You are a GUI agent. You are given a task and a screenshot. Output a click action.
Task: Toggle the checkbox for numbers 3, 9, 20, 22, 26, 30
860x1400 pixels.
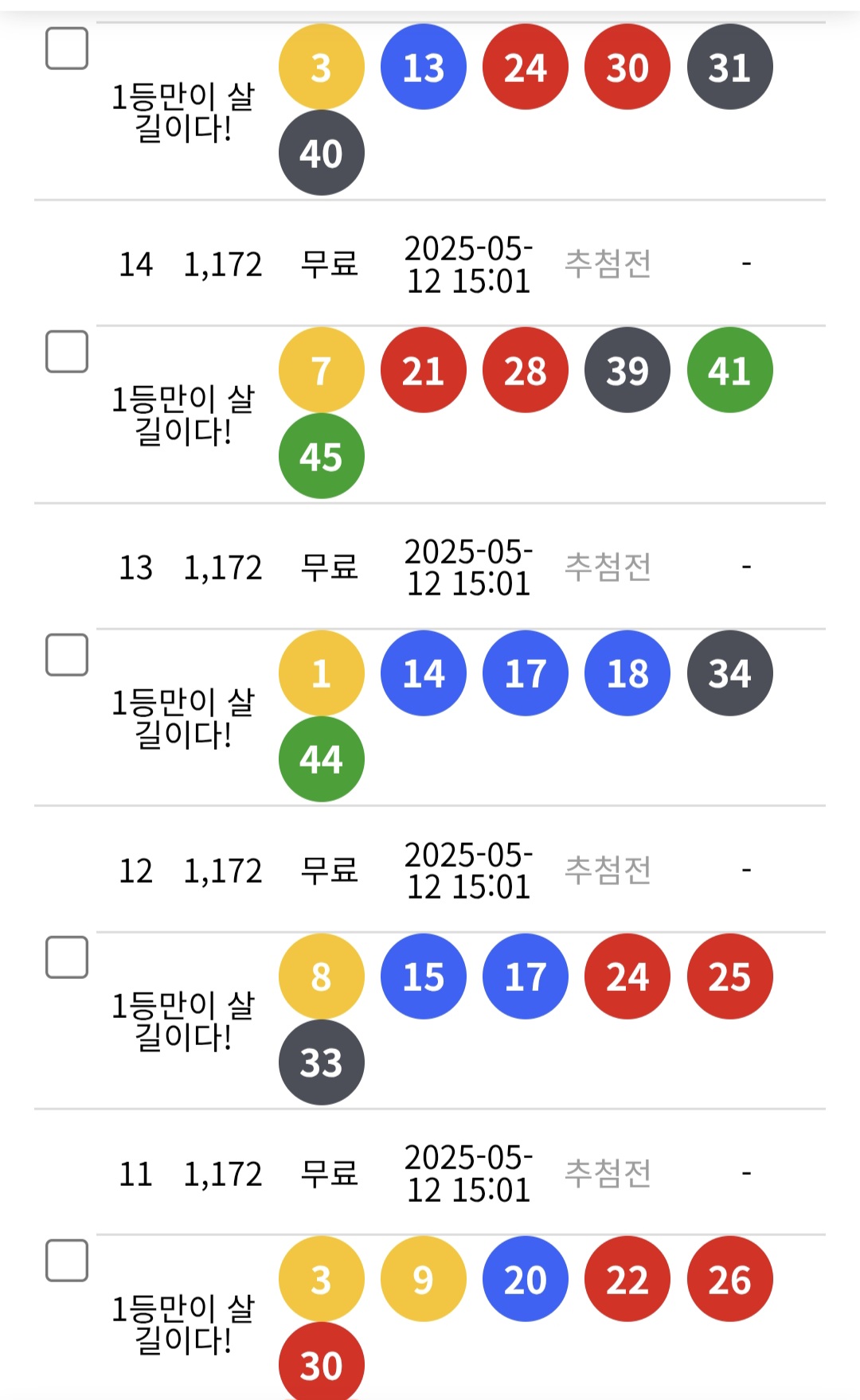coord(67,1261)
